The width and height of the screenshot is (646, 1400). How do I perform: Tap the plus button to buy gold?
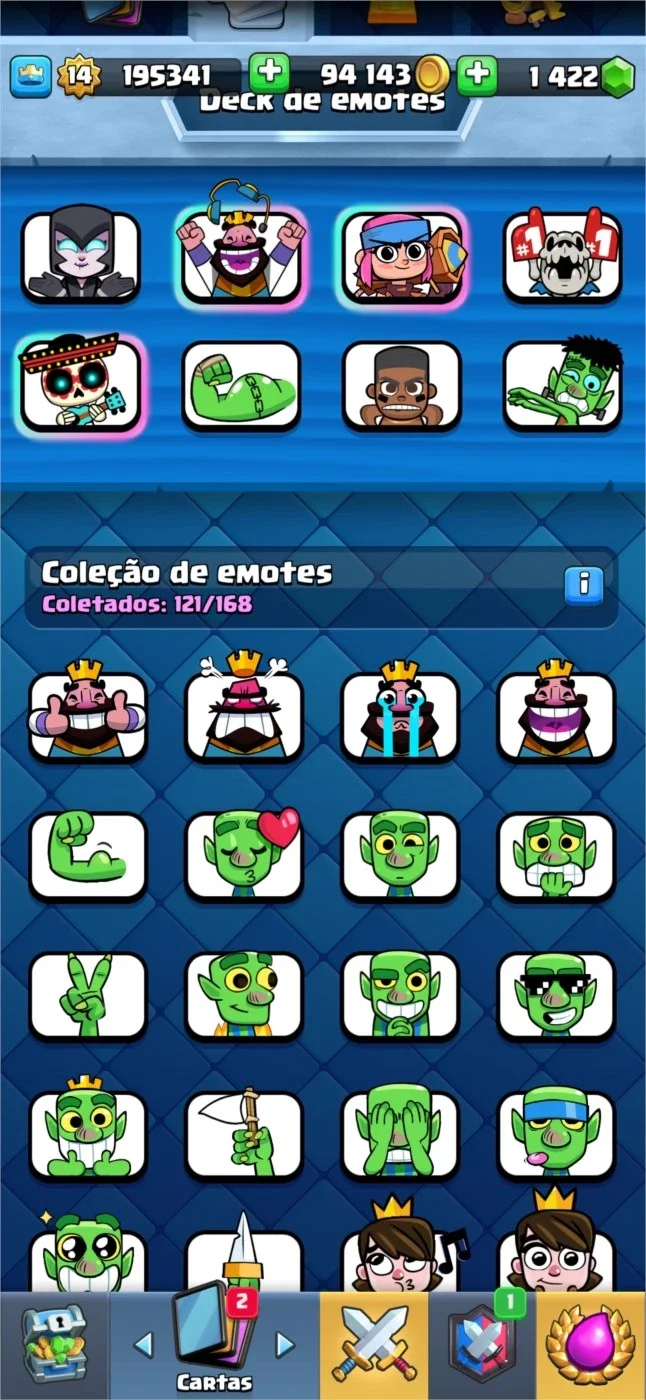pos(267,75)
